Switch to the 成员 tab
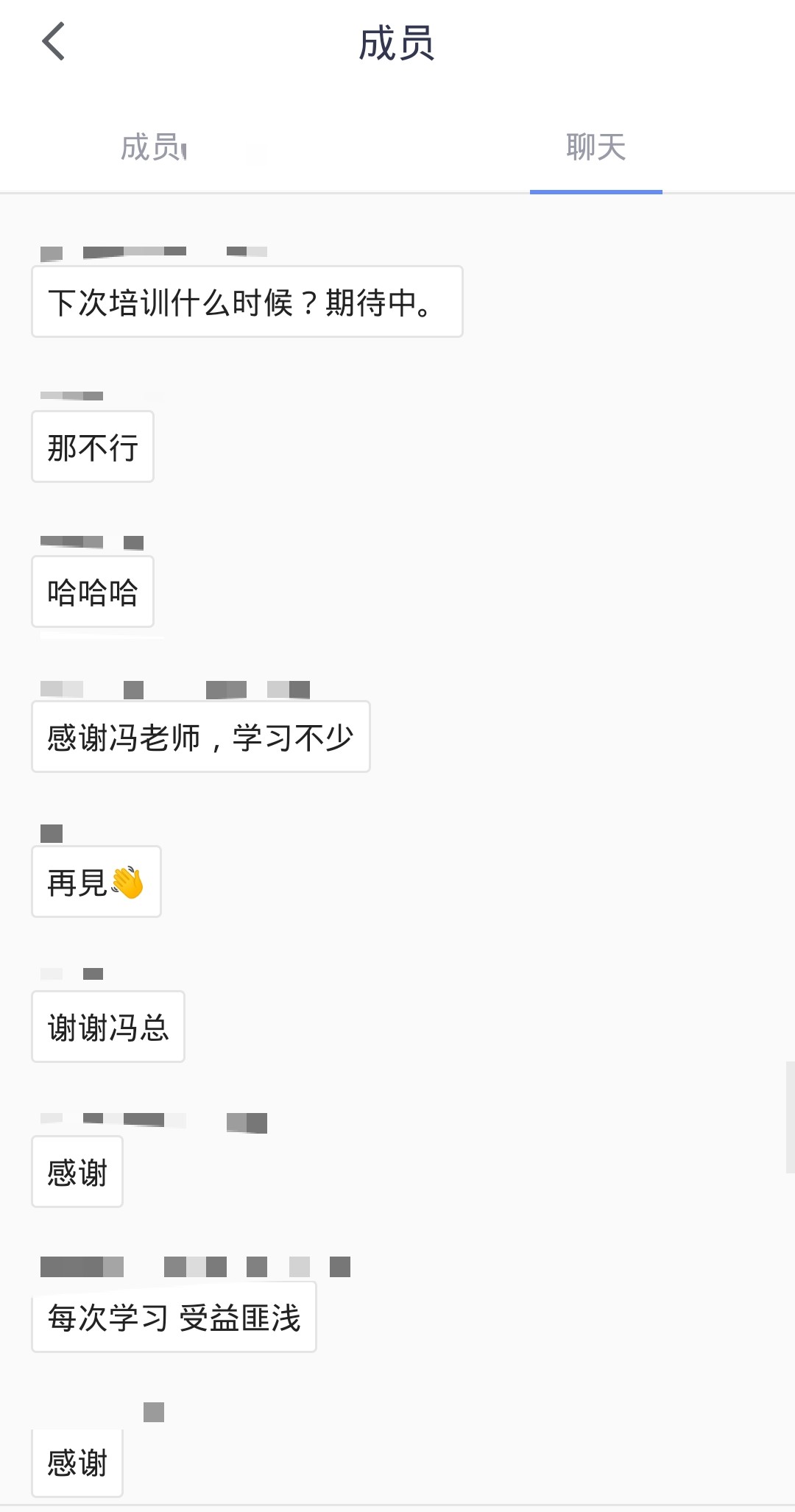Viewport: 795px width, 1512px height. click(154, 147)
